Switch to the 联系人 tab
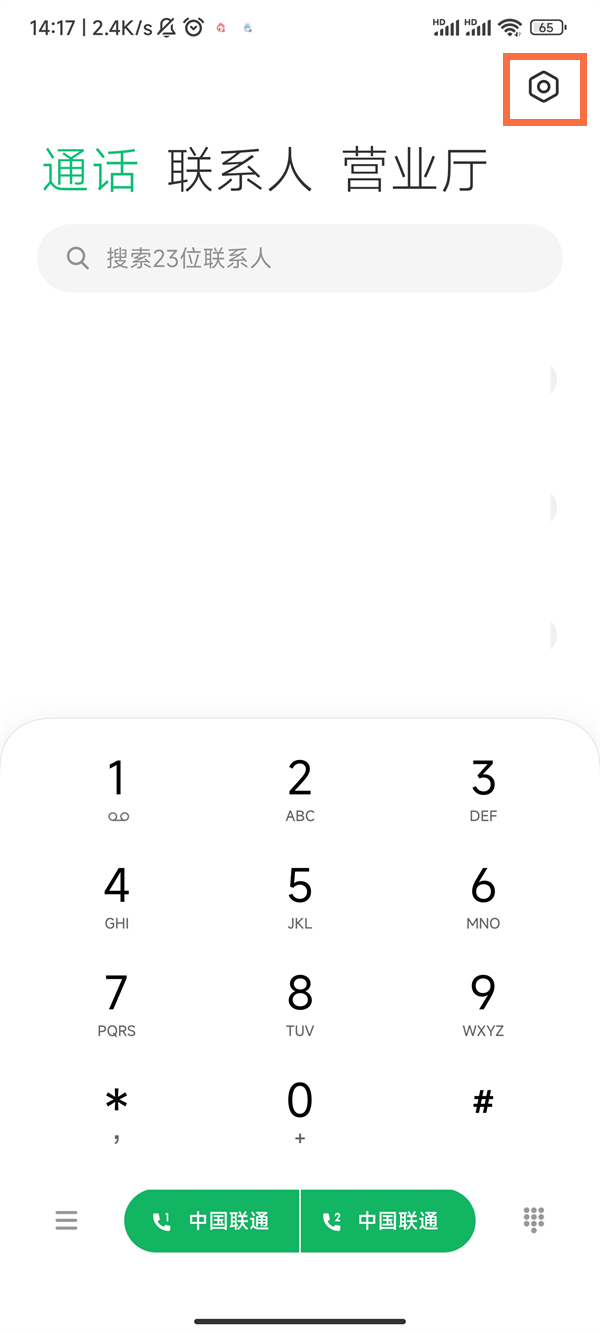Image resolution: width=600 pixels, height=1333 pixels. 240,169
